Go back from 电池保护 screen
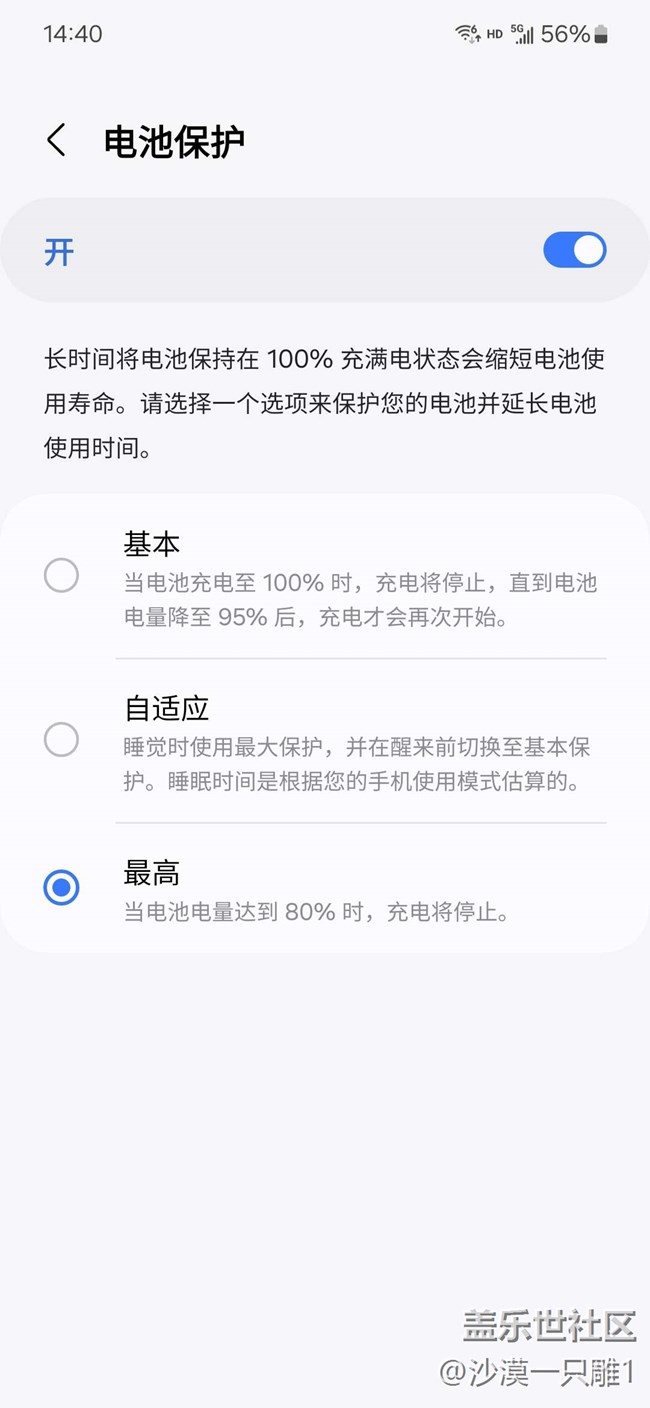650x1408 pixels. click(x=57, y=141)
